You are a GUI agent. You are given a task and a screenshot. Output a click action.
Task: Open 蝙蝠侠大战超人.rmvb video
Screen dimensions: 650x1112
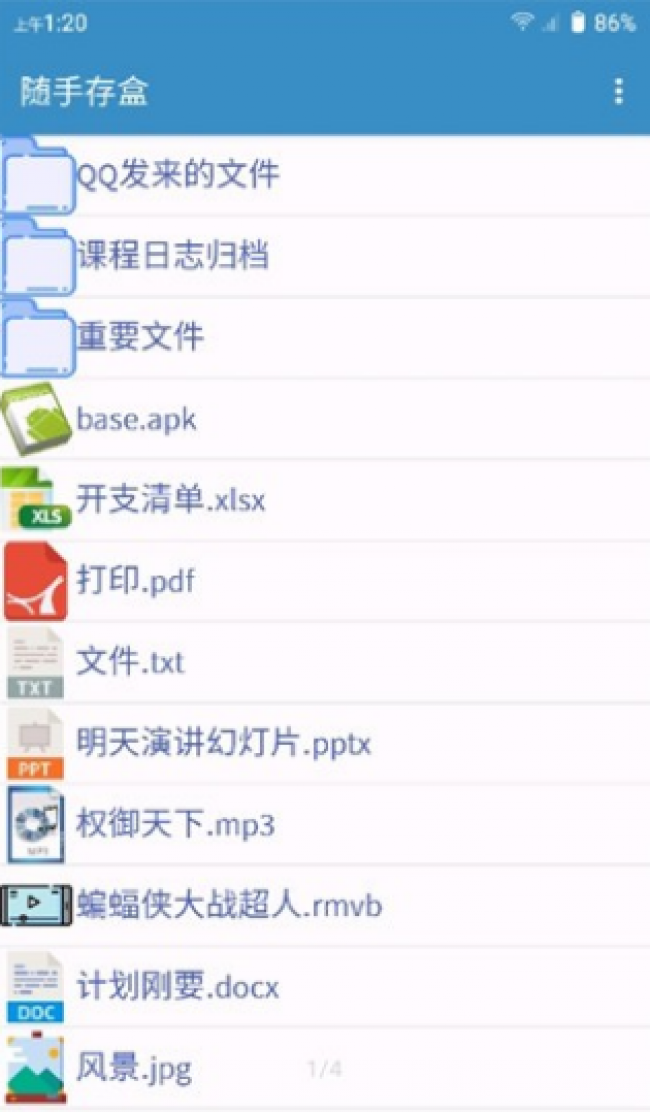pyautogui.click(x=229, y=906)
